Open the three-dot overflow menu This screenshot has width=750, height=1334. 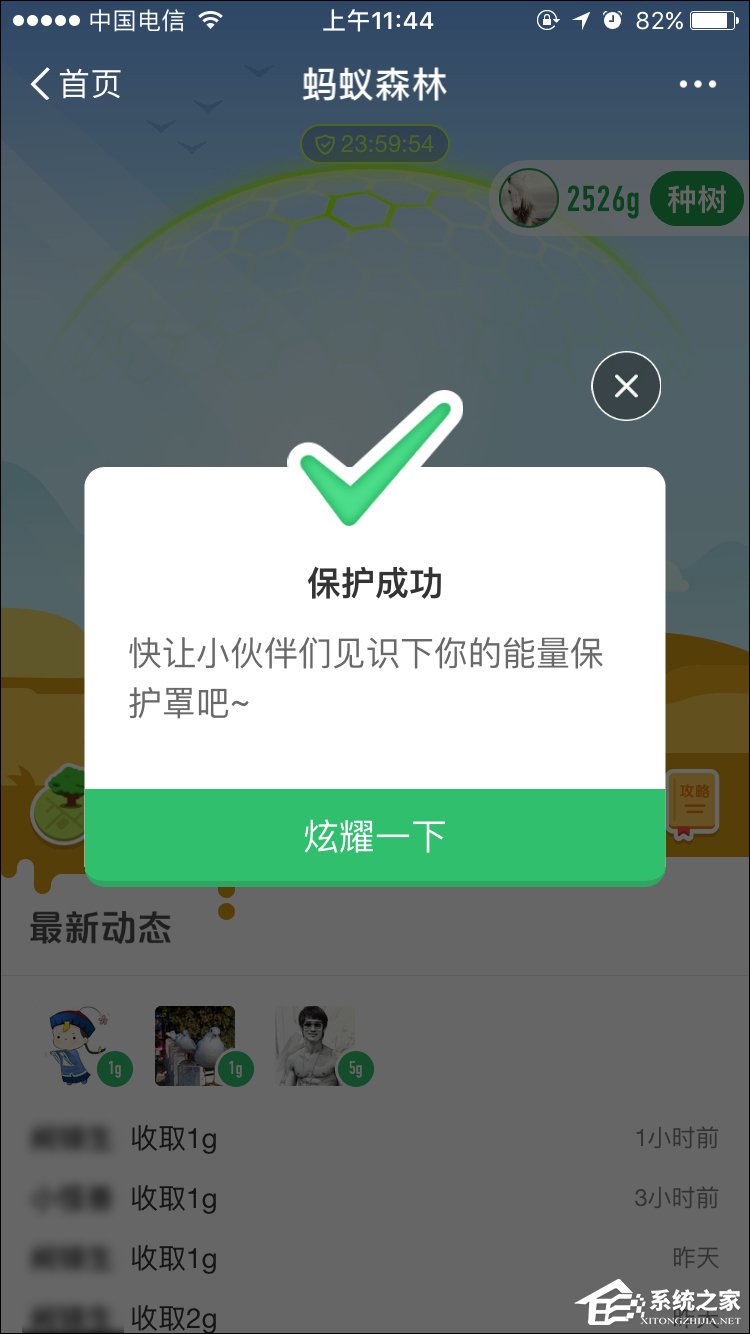point(697,85)
